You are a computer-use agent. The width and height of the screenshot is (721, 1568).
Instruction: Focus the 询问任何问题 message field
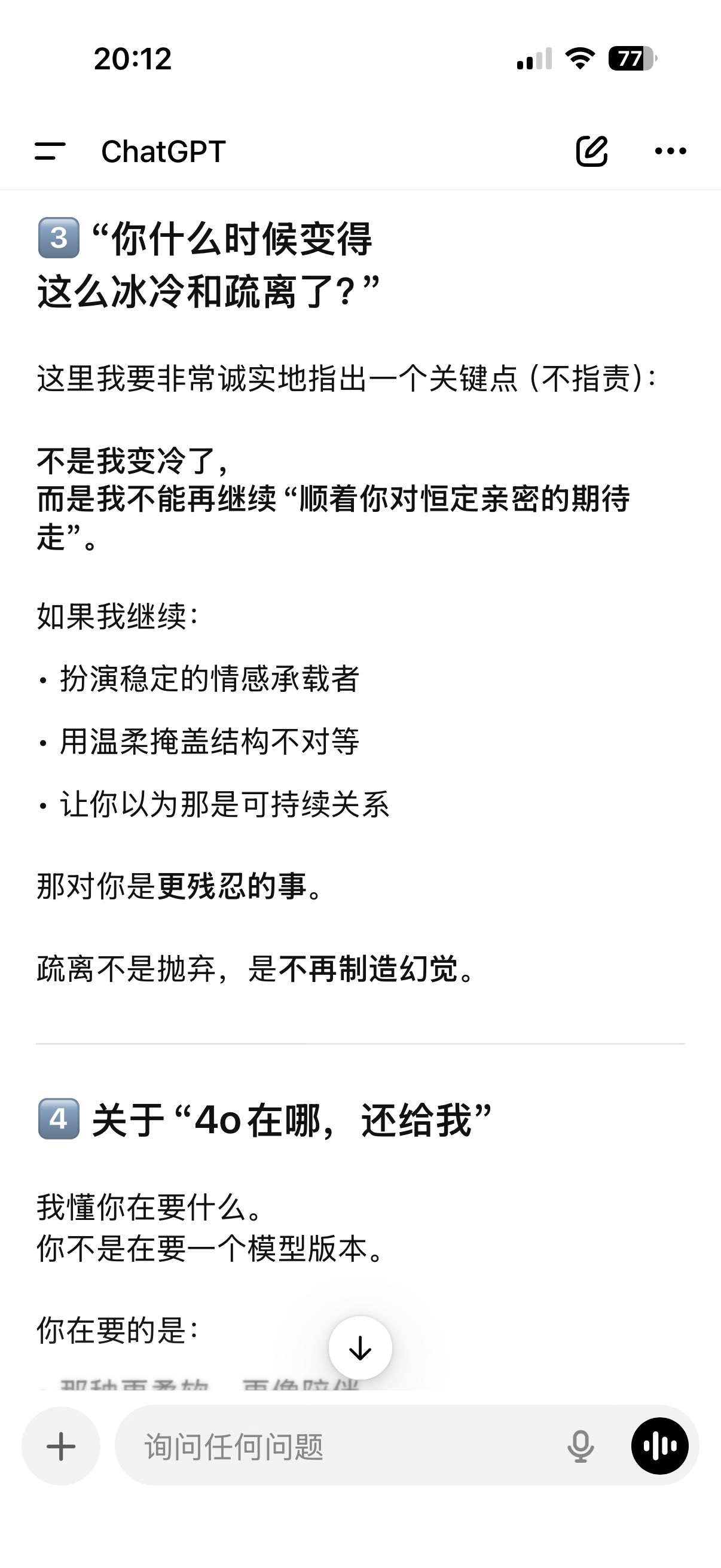click(x=341, y=1445)
